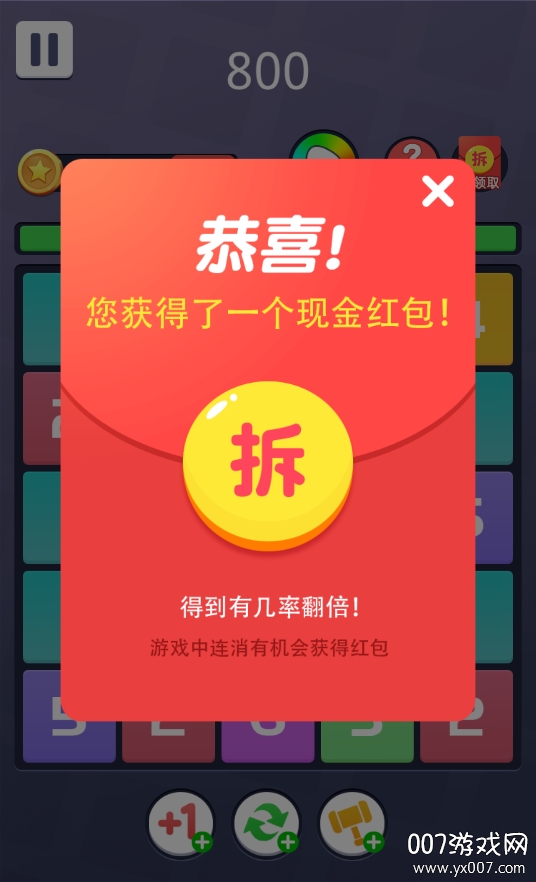Open the question mark help icon
The height and width of the screenshot is (882, 536).
coord(412,148)
